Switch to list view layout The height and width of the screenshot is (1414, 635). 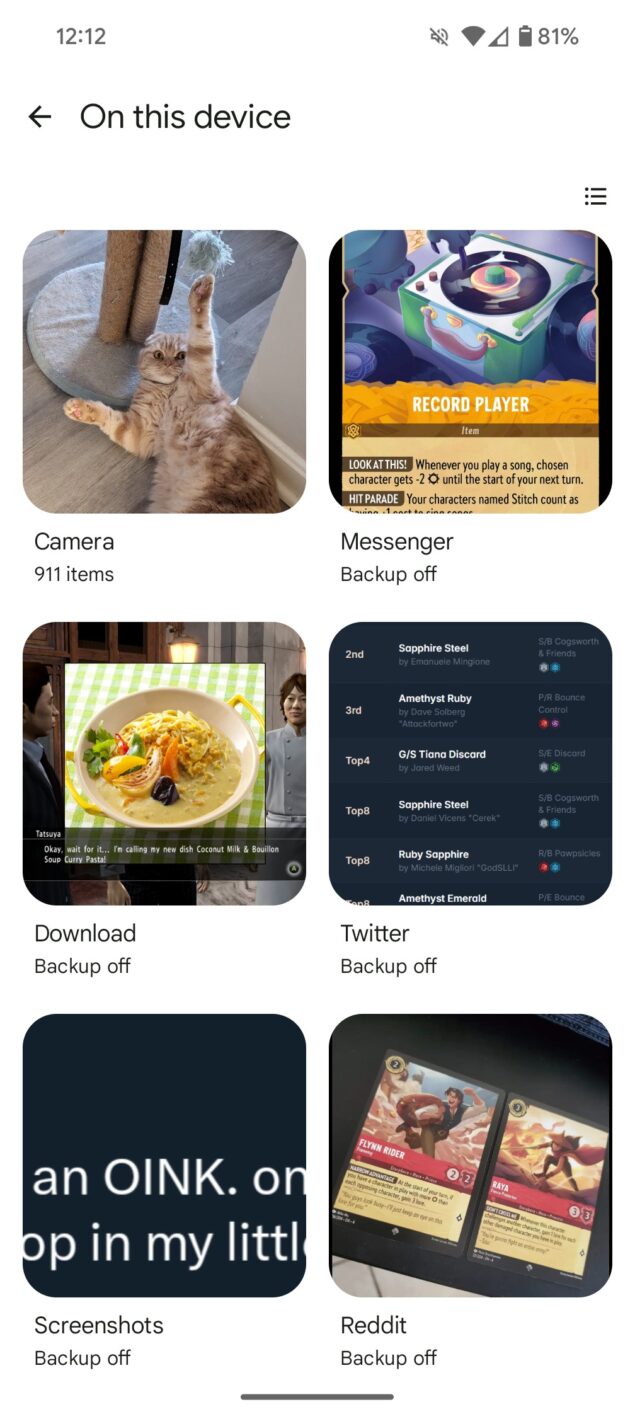[x=595, y=196]
